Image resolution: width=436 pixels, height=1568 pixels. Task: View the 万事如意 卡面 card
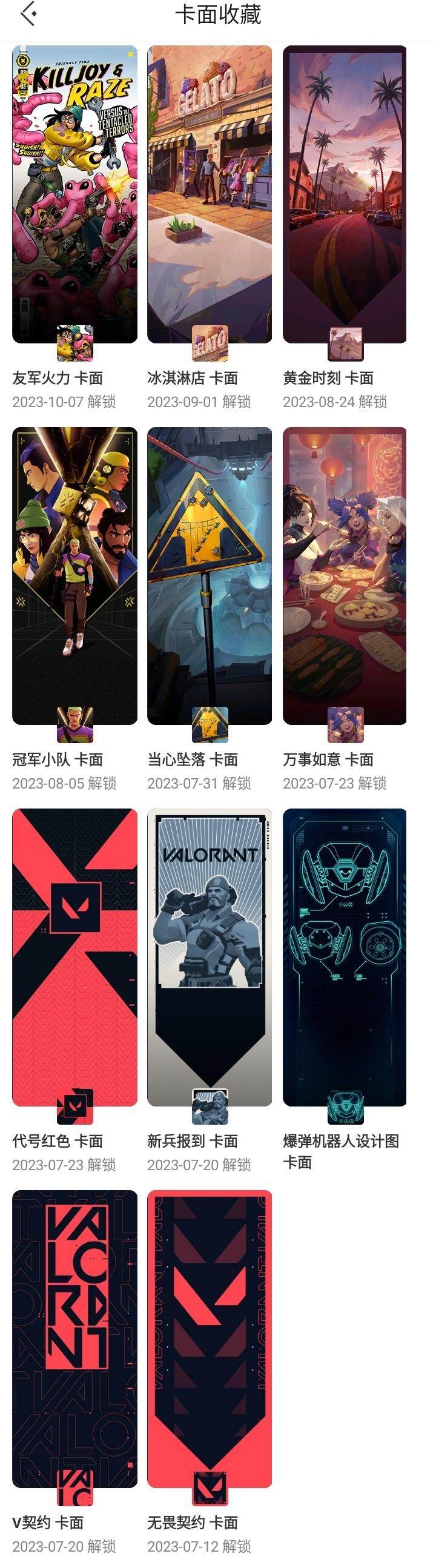click(x=345, y=576)
